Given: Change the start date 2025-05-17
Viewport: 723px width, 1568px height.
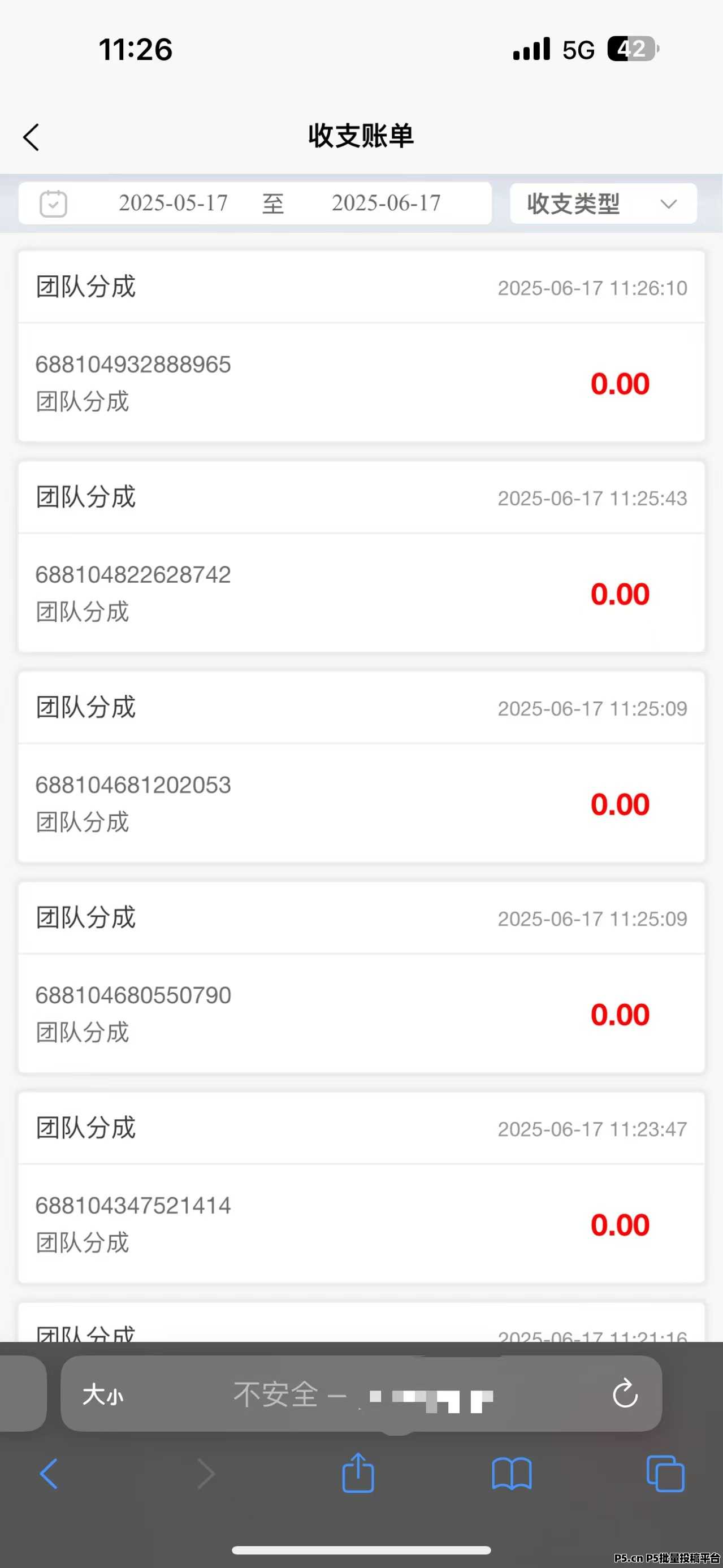Looking at the screenshot, I should coord(174,203).
